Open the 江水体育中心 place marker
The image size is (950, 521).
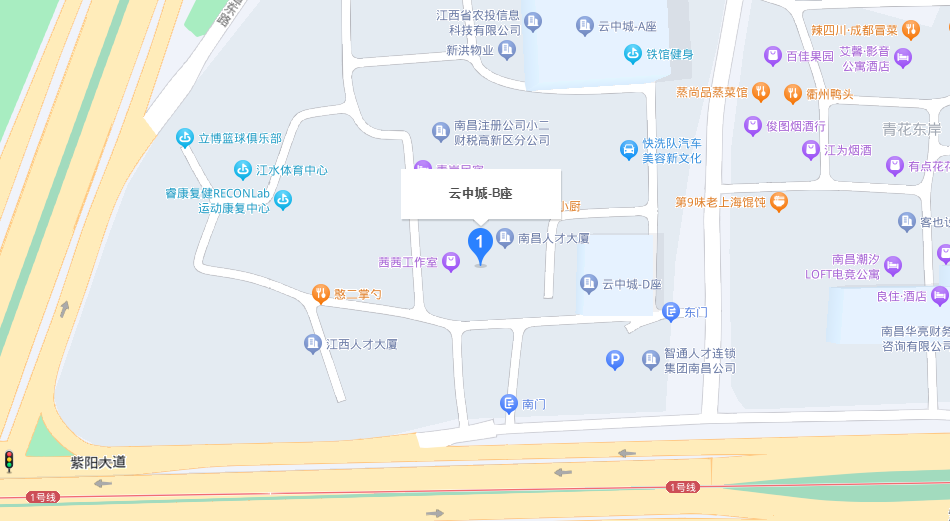click(243, 170)
